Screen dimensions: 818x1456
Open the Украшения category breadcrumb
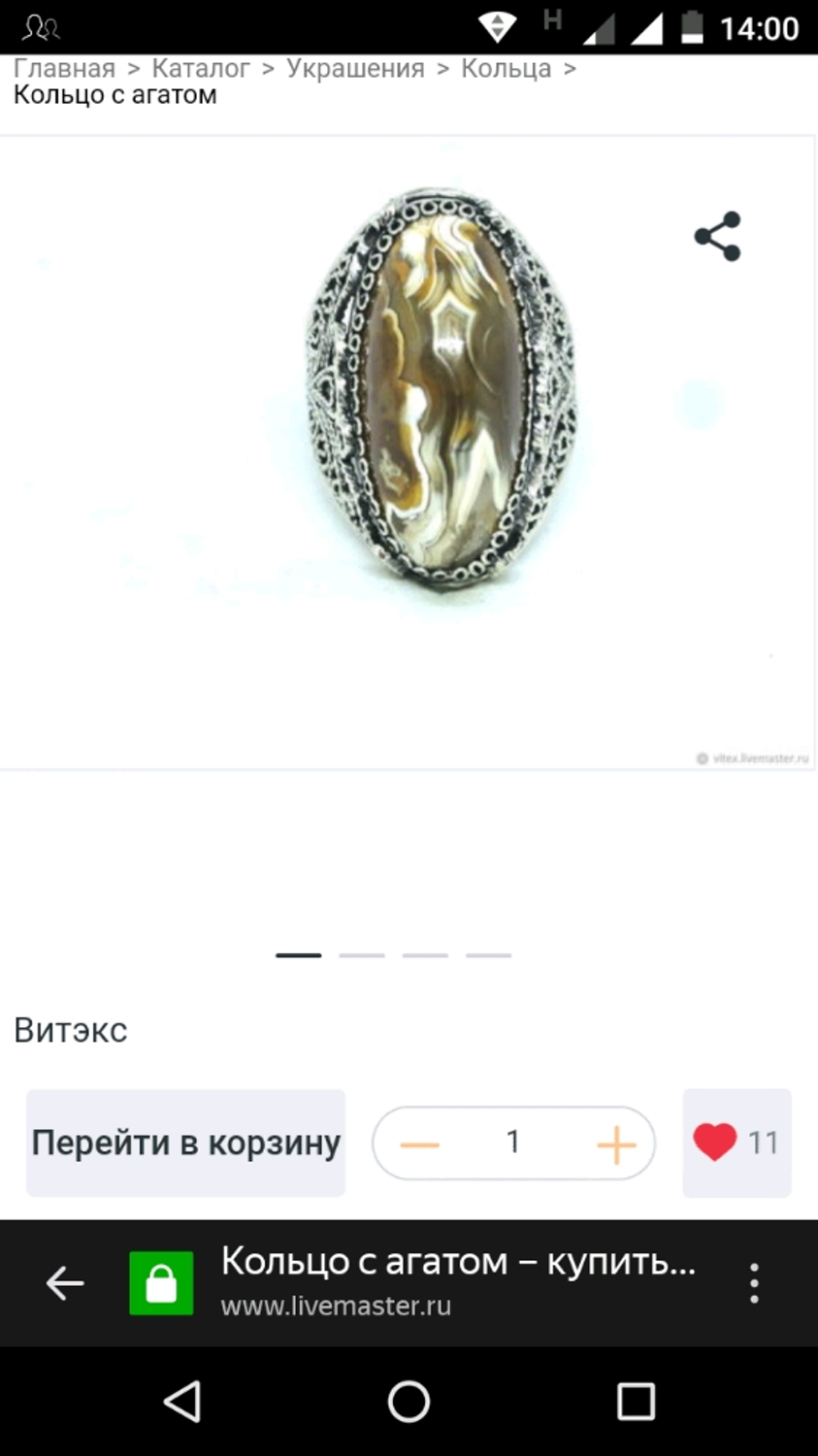(355, 69)
